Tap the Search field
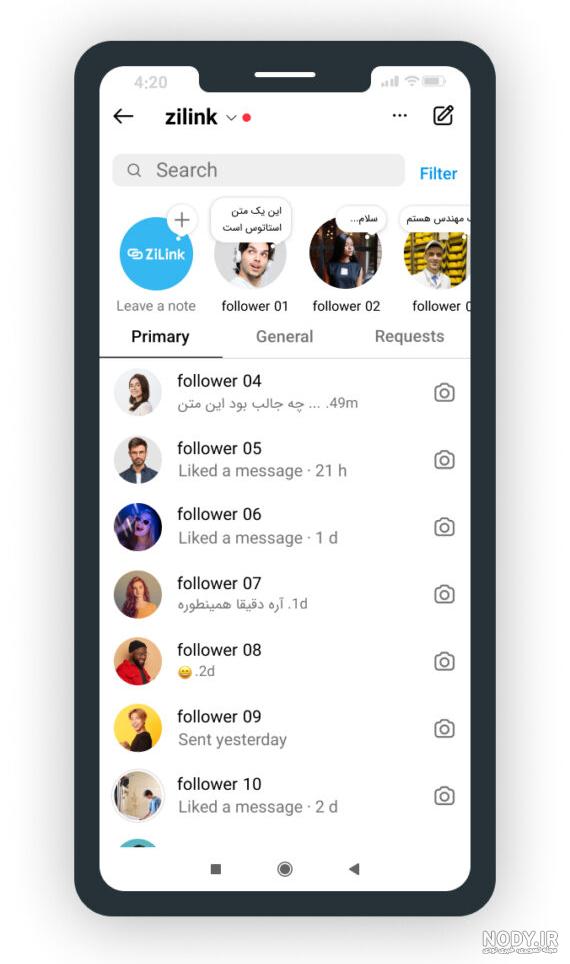The height and width of the screenshot is (964, 570). point(258,170)
